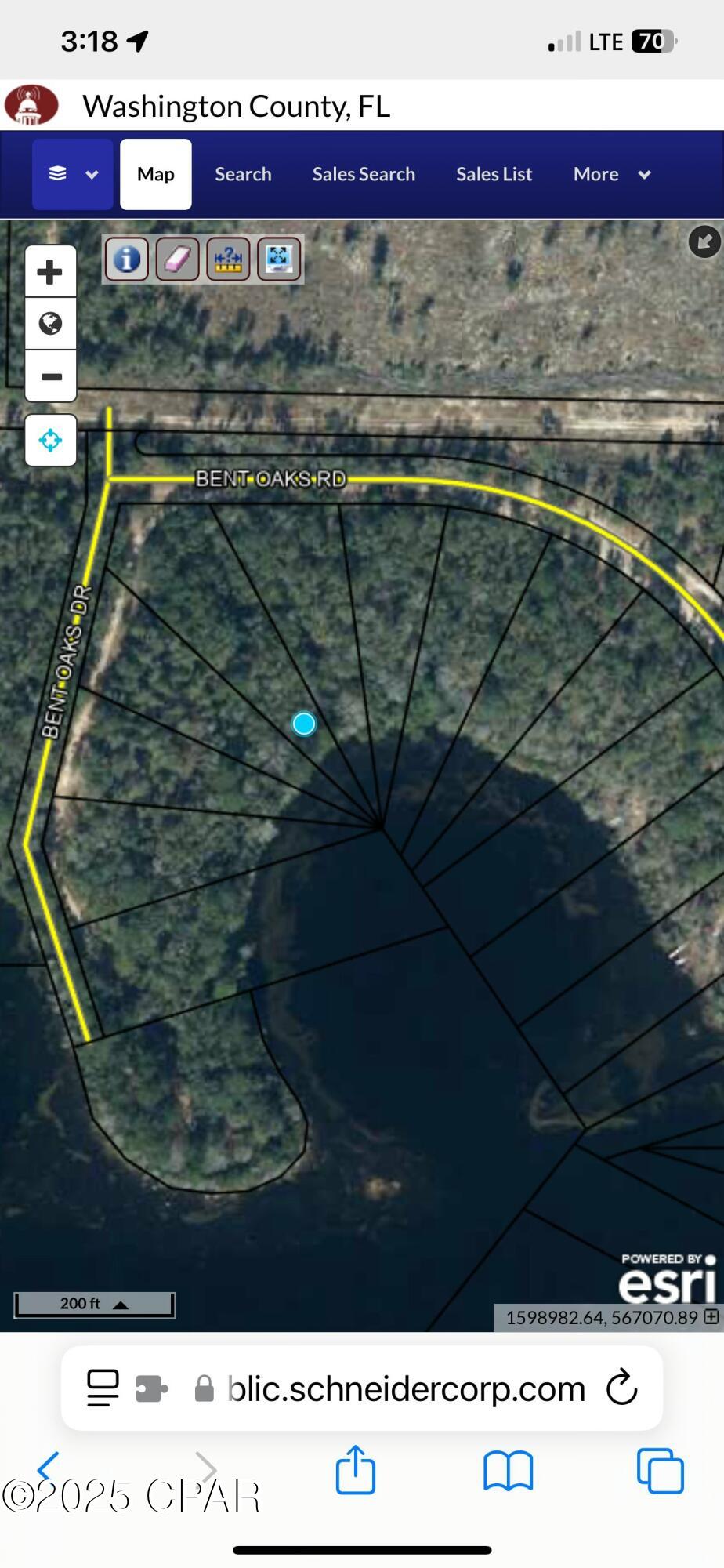Expand the More menu
The image size is (724, 1568).
tap(611, 174)
